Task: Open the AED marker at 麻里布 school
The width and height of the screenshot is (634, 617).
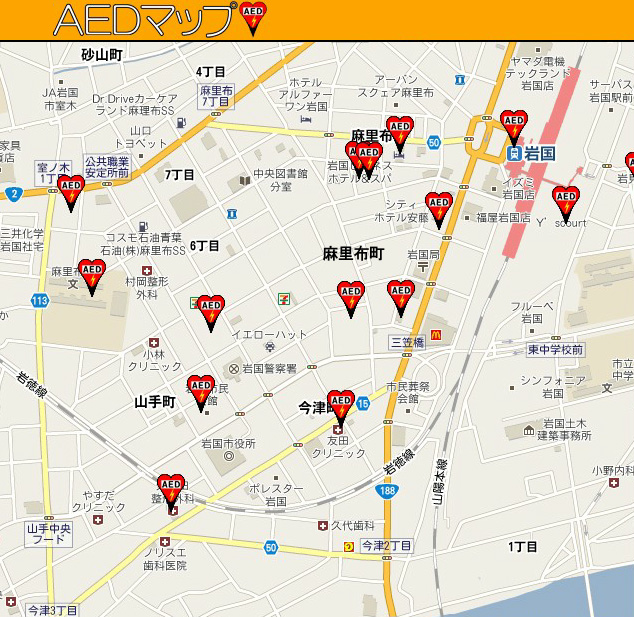Action: point(92,274)
